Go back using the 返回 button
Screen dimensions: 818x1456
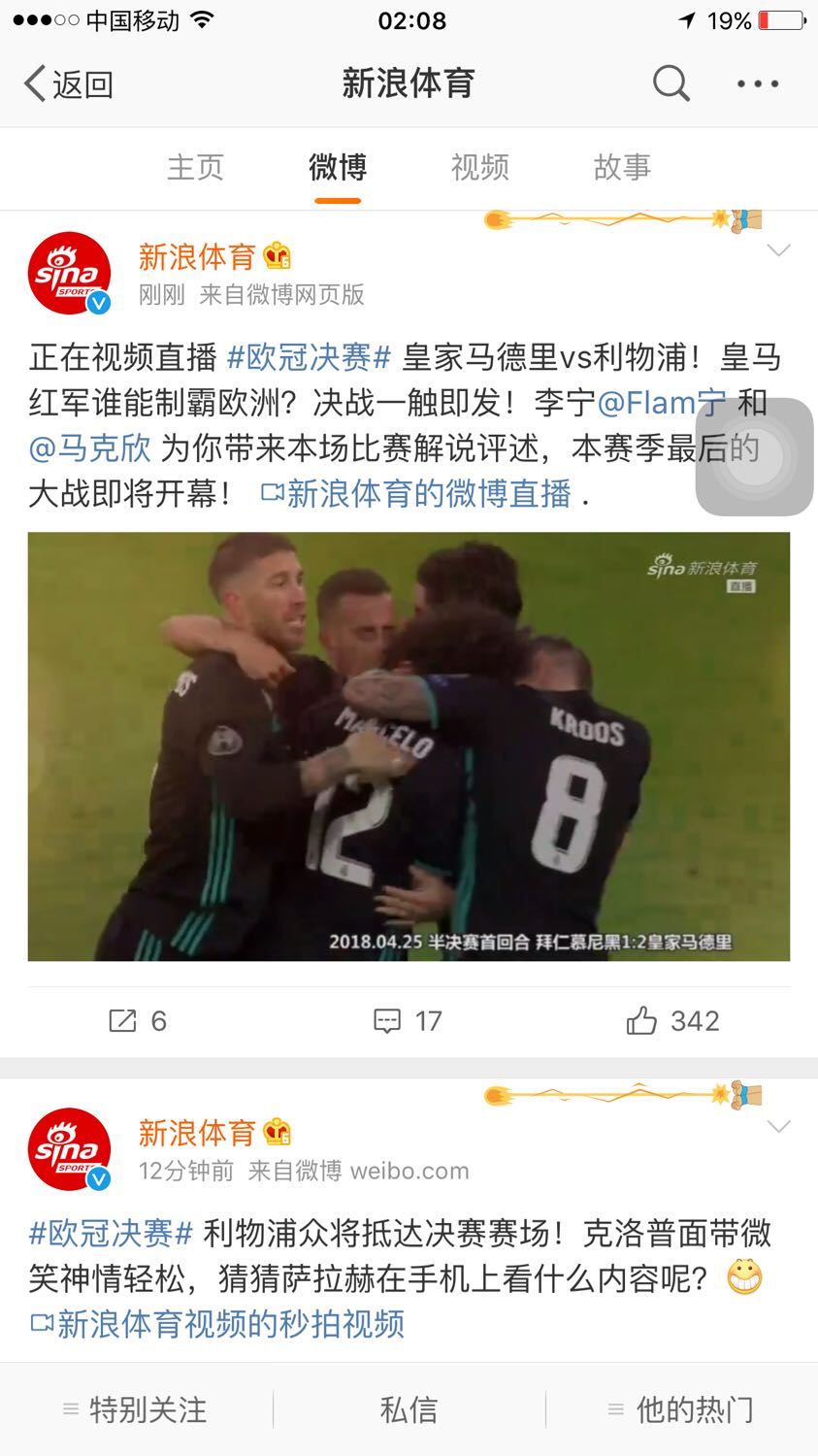coord(68,84)
